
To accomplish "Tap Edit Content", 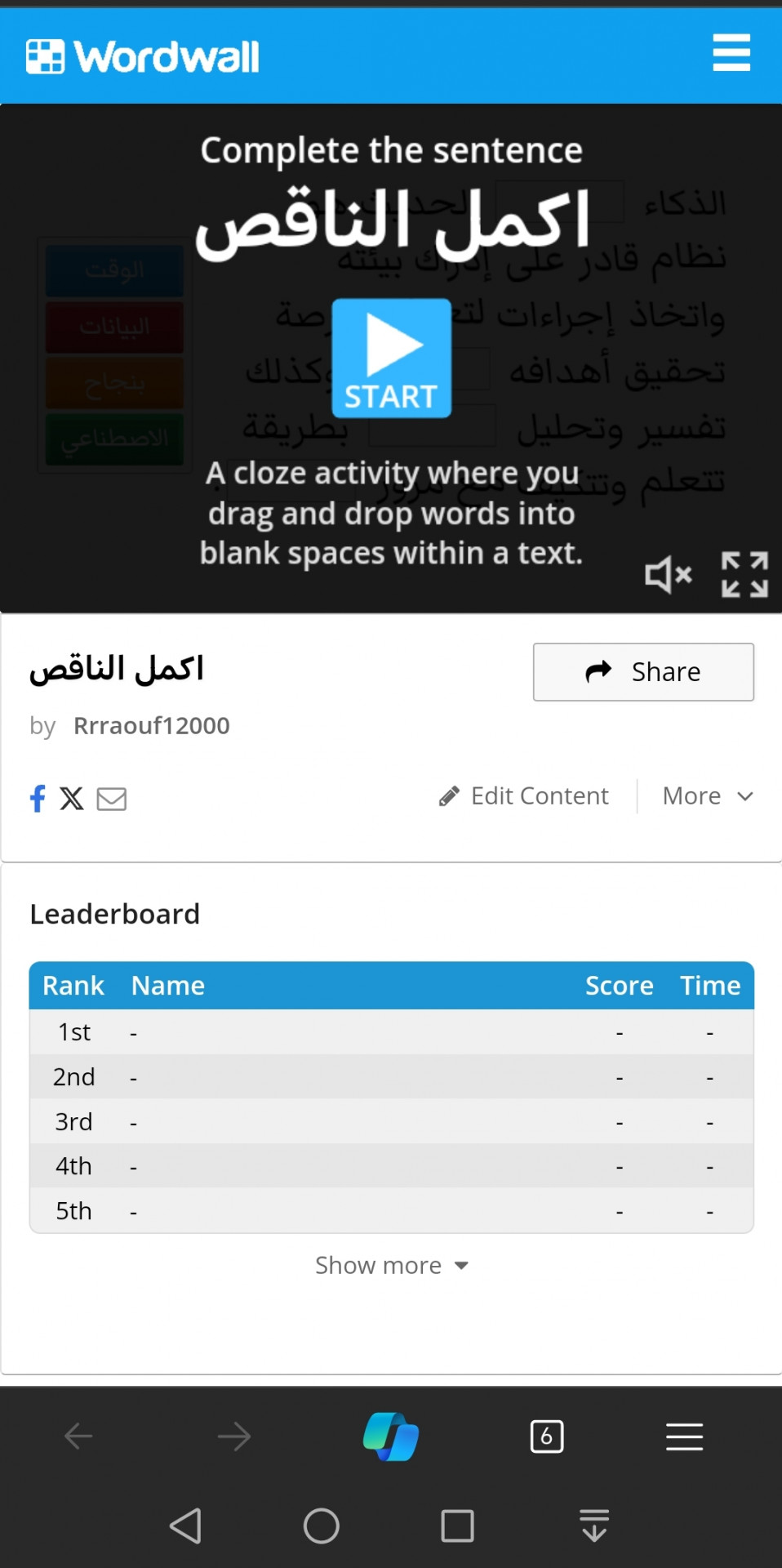I will [524, 795].
